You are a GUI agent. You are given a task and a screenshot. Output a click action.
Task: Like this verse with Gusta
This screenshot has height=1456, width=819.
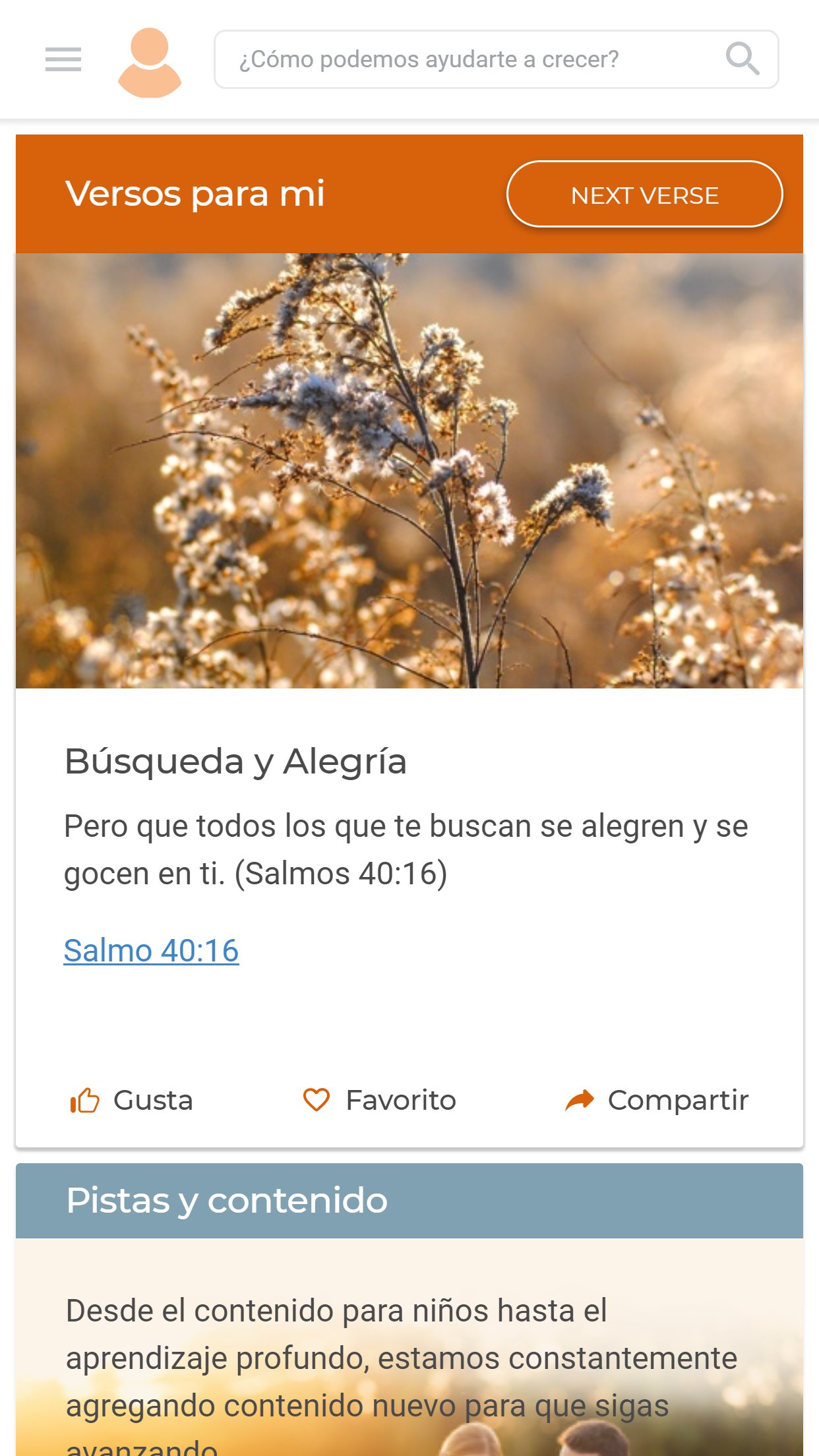point(131,1100)
